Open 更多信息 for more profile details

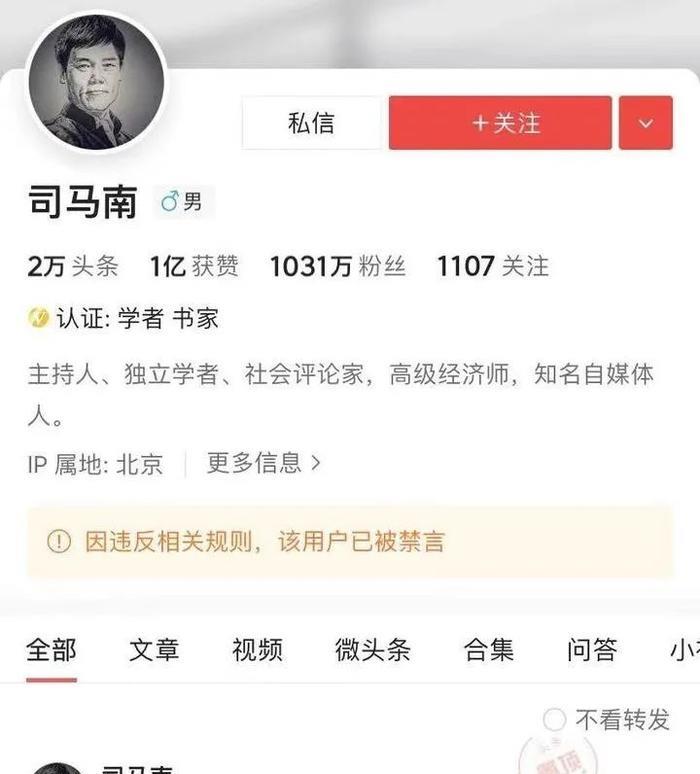point(263,463)
